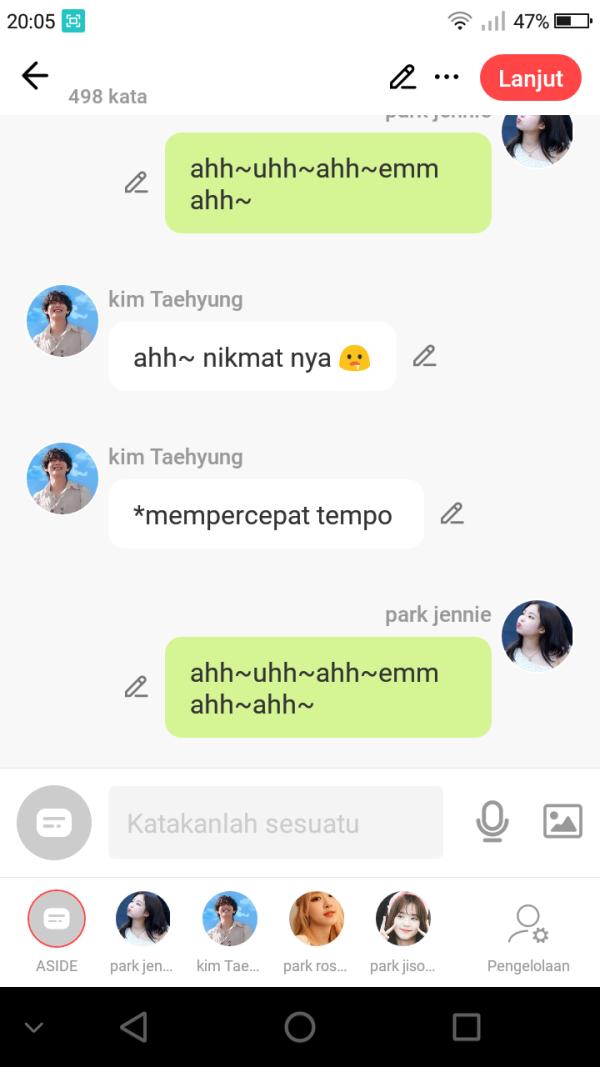The height and width of the screenshot is (1067, 600).
Task: Open Pengelolaan character management
Action: [528, 932]
